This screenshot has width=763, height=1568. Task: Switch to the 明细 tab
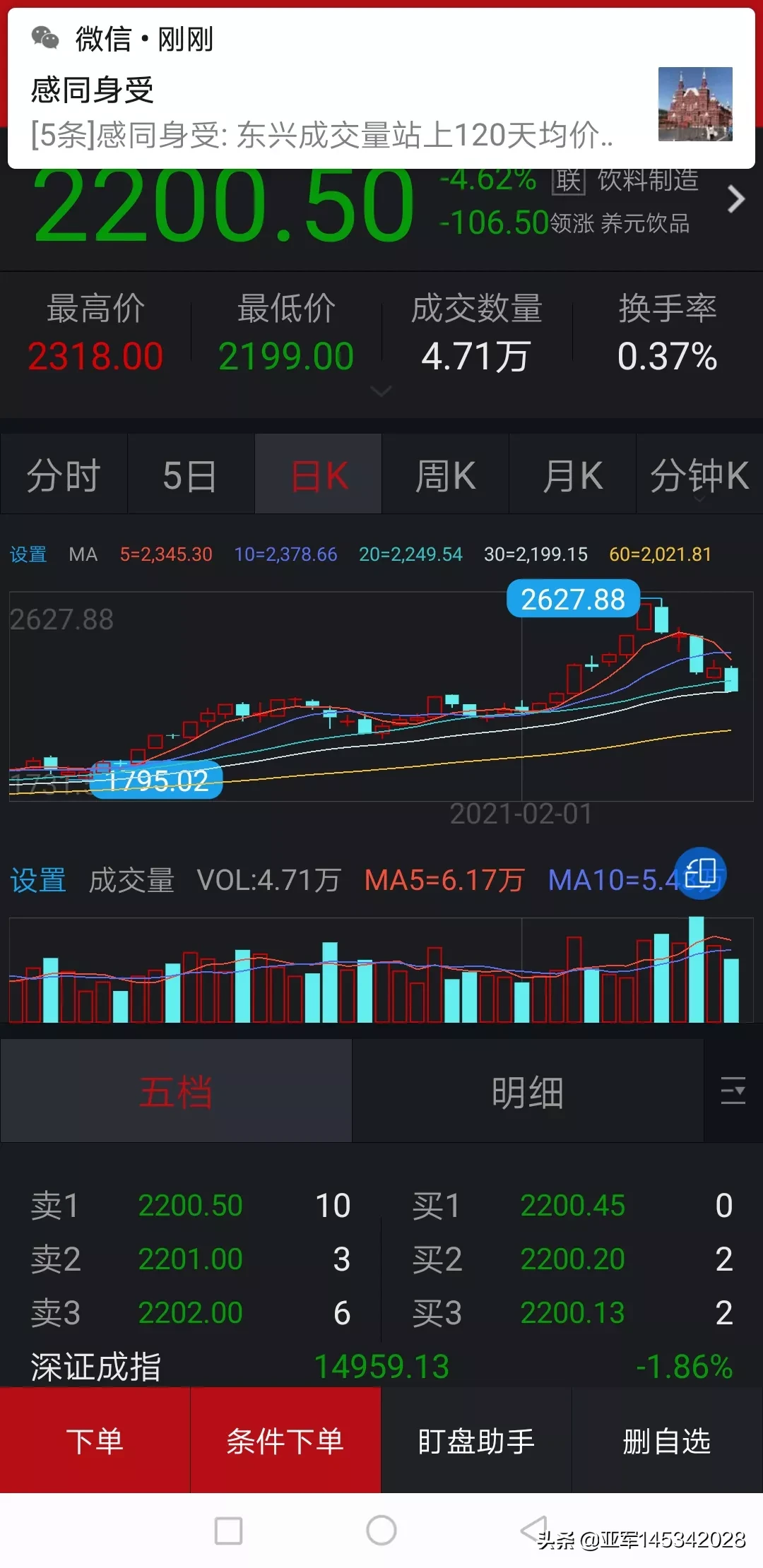[528, 1092]
